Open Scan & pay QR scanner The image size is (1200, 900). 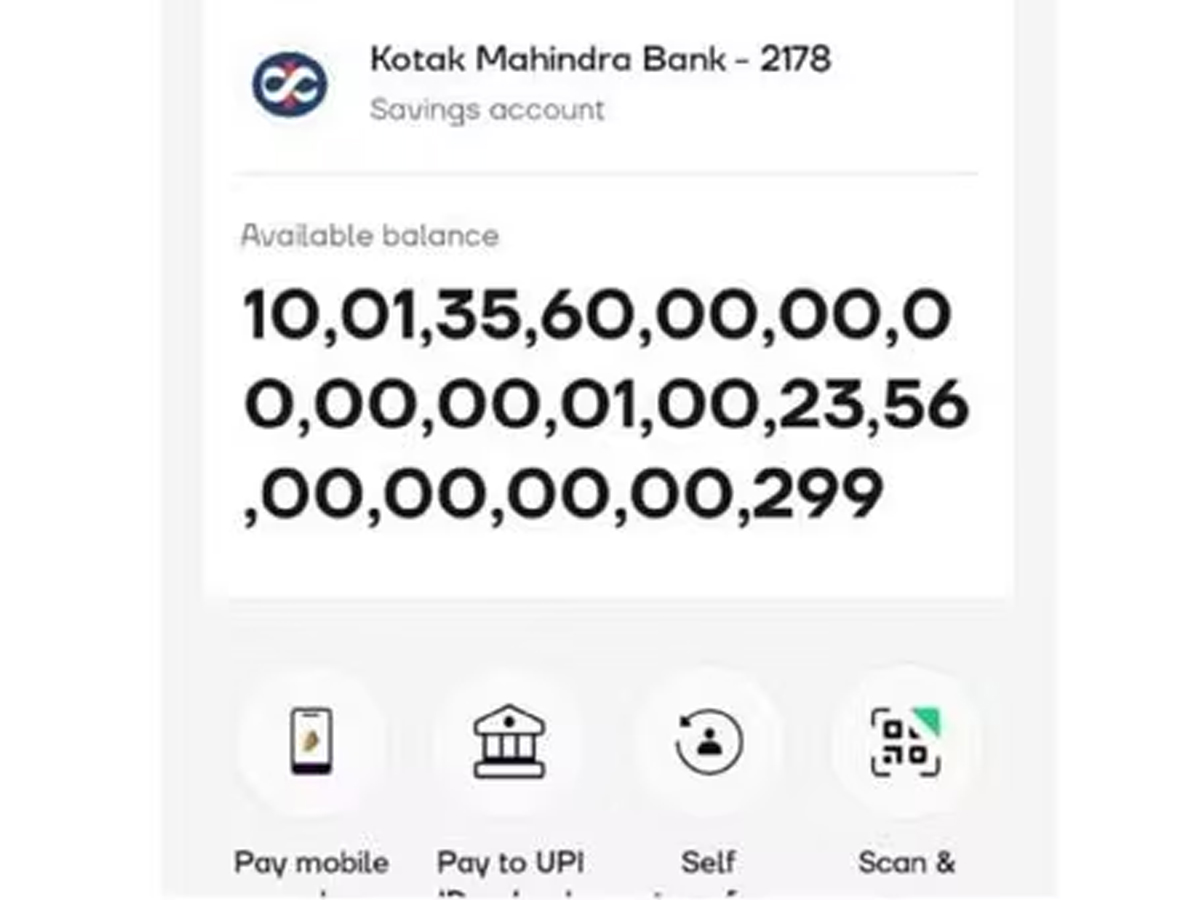[x=906, y=743]
